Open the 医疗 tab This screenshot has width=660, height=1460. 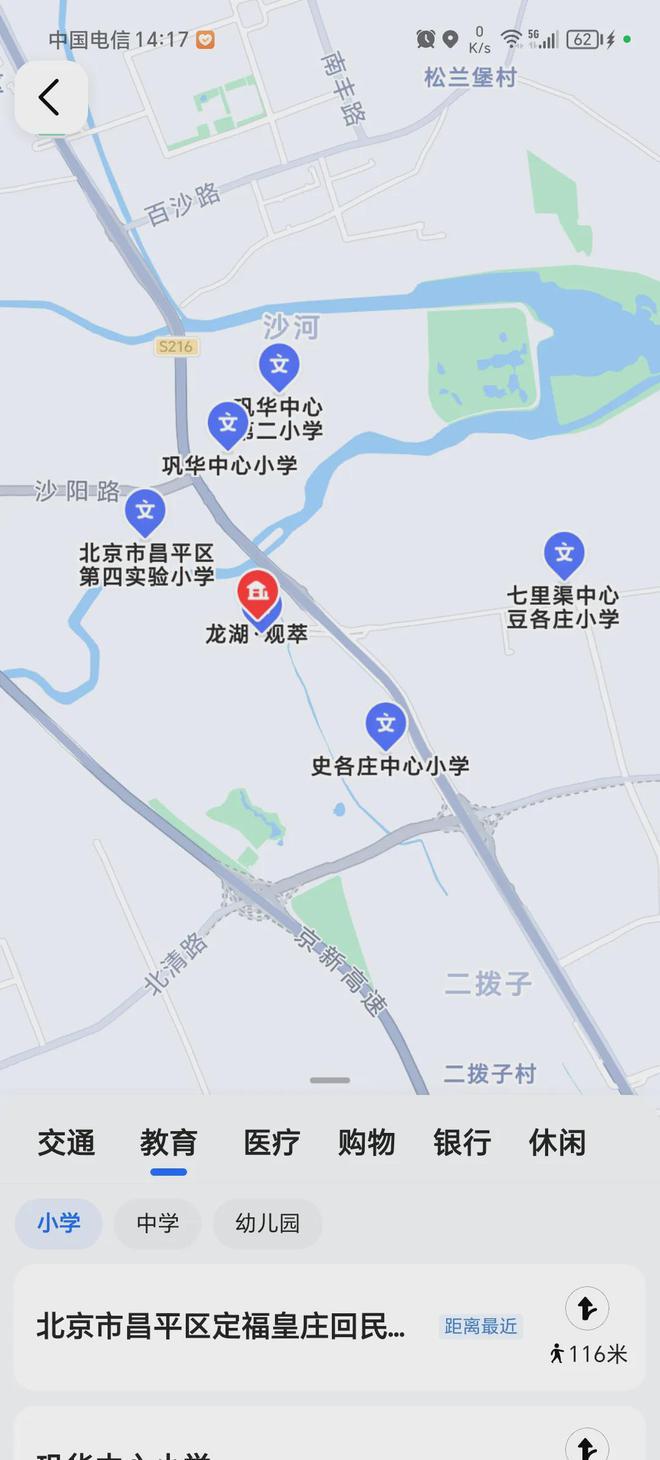271,1142
